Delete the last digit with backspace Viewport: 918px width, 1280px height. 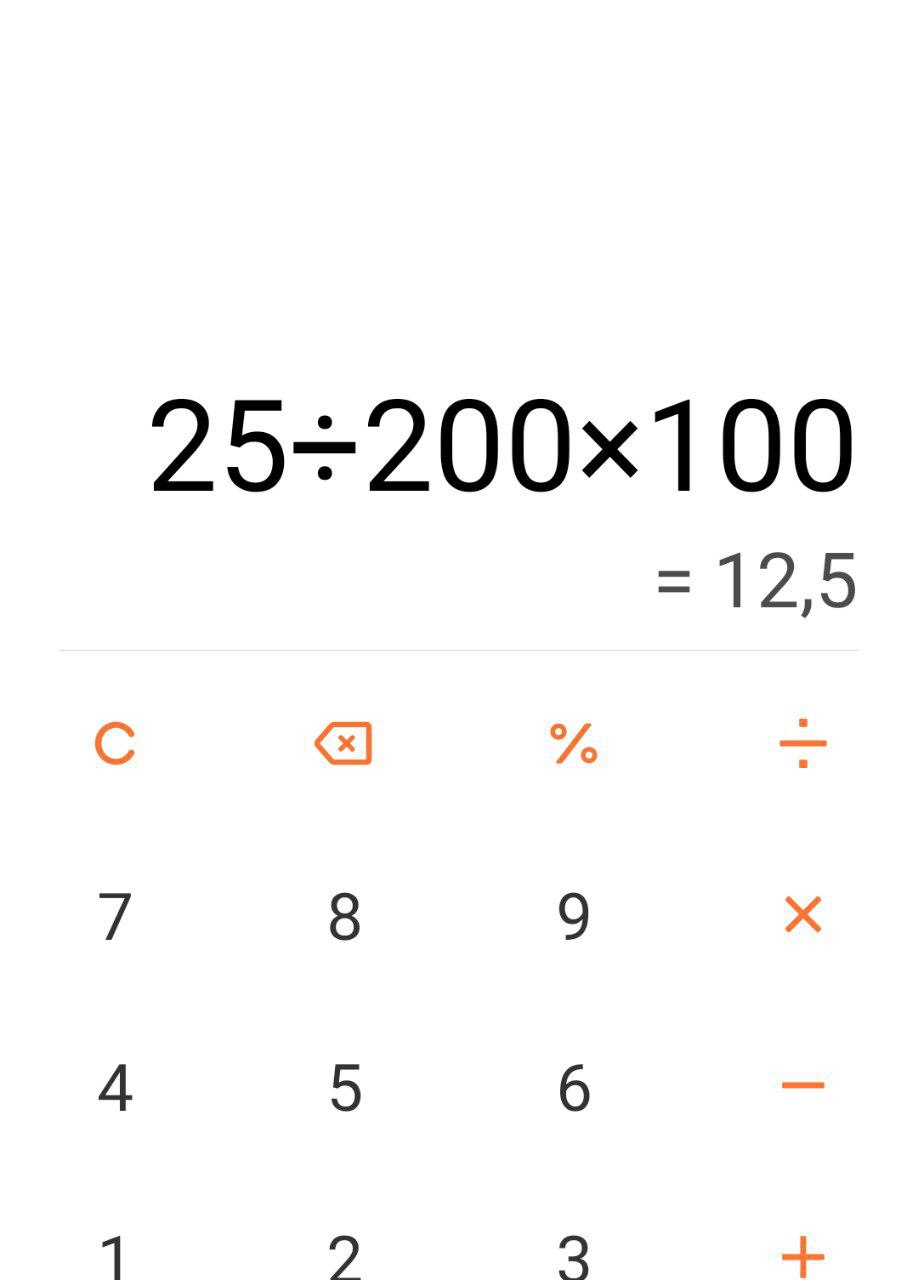tap(343, 744)
